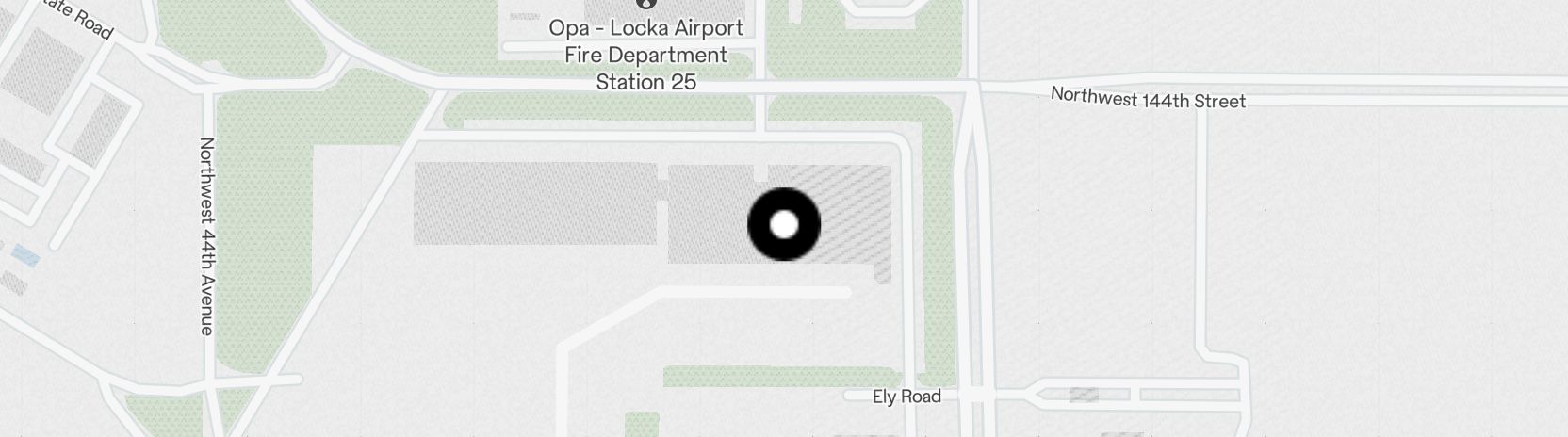Open Opa-Locka Airport Fire Department Station 25 place

pyautogui.click(x=646, y=54)
